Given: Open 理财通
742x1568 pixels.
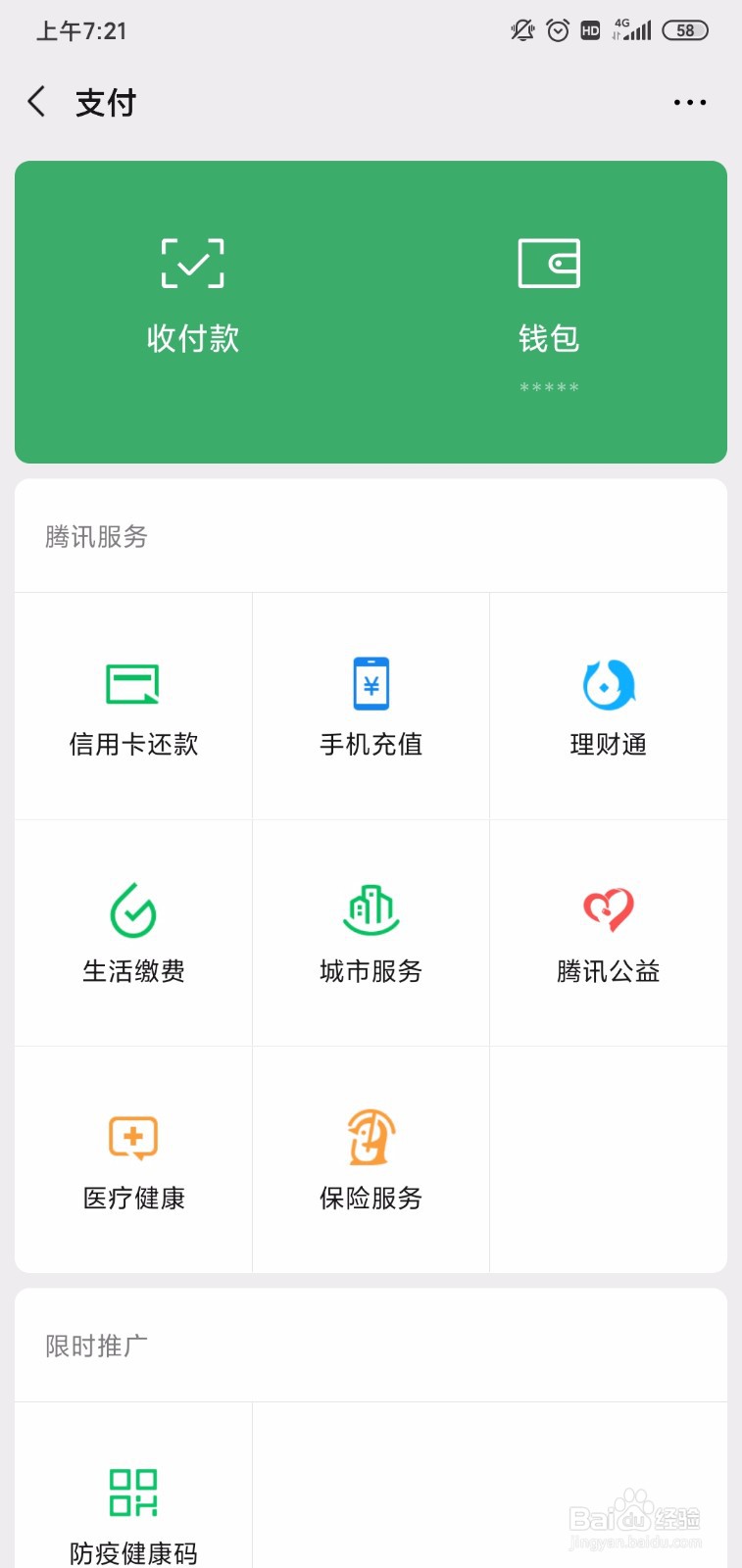Looking at the screenshot, I should pos(609,706).
